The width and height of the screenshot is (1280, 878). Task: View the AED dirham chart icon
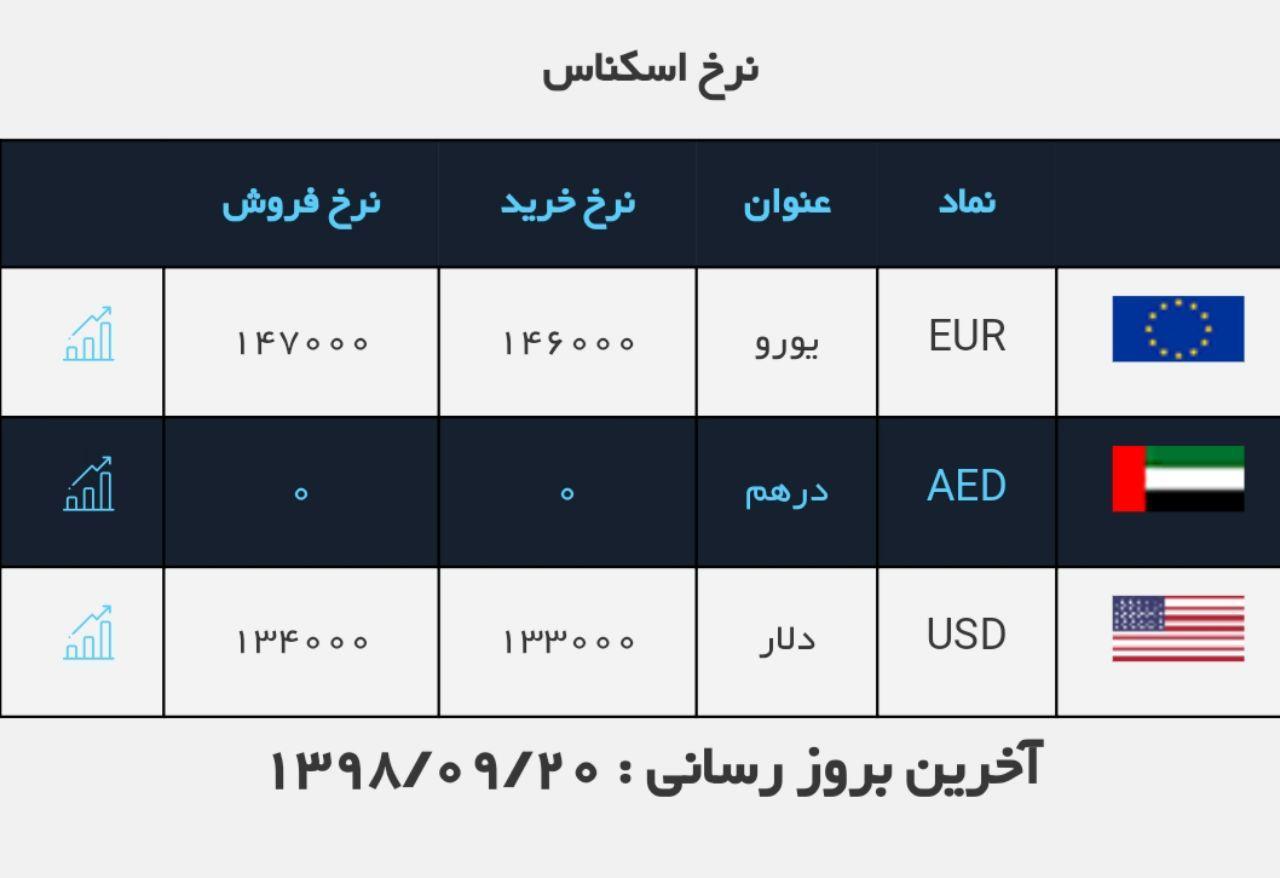(x=89, y=485)
